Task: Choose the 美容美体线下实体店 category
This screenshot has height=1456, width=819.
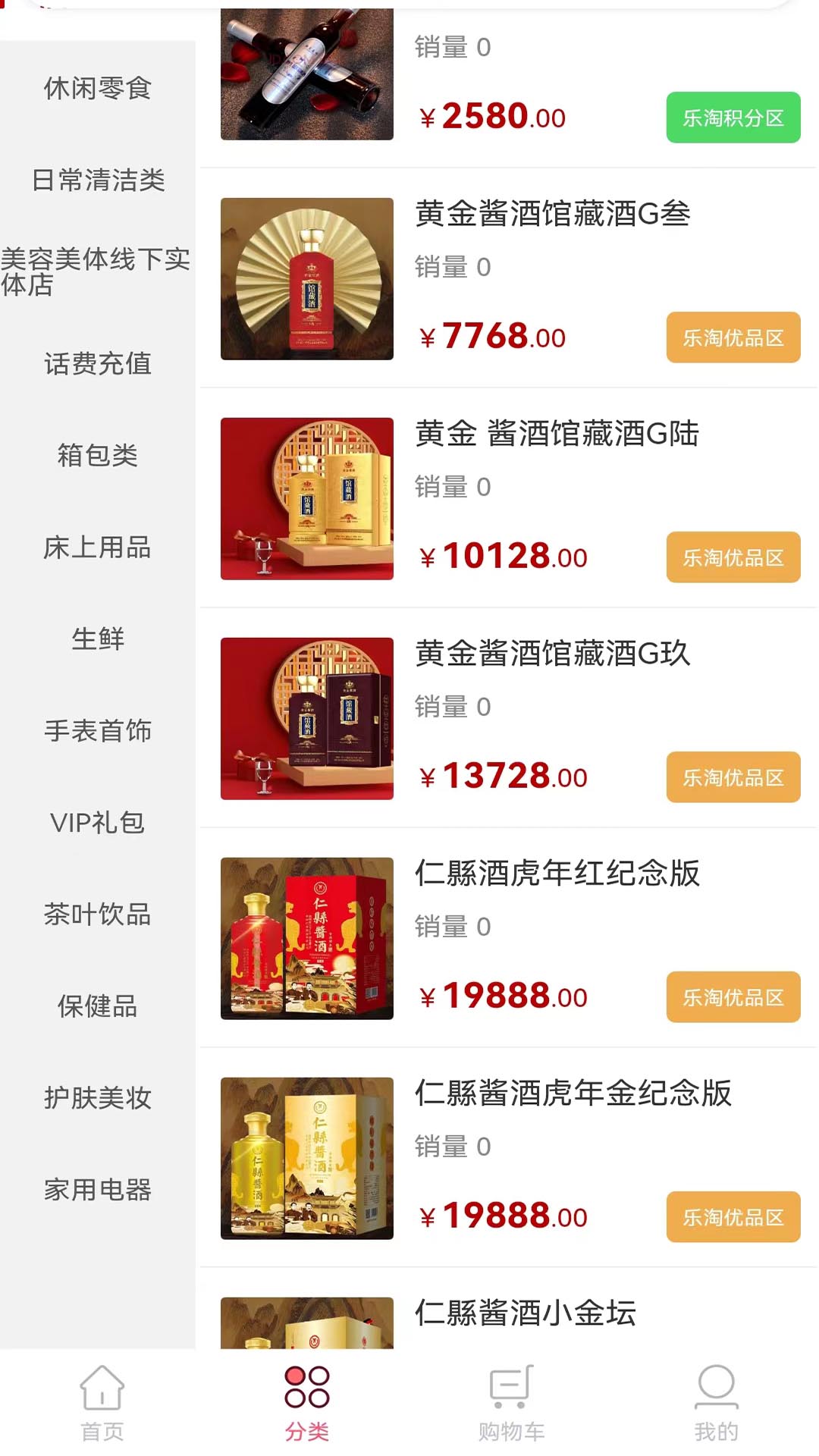Action: 96,271
